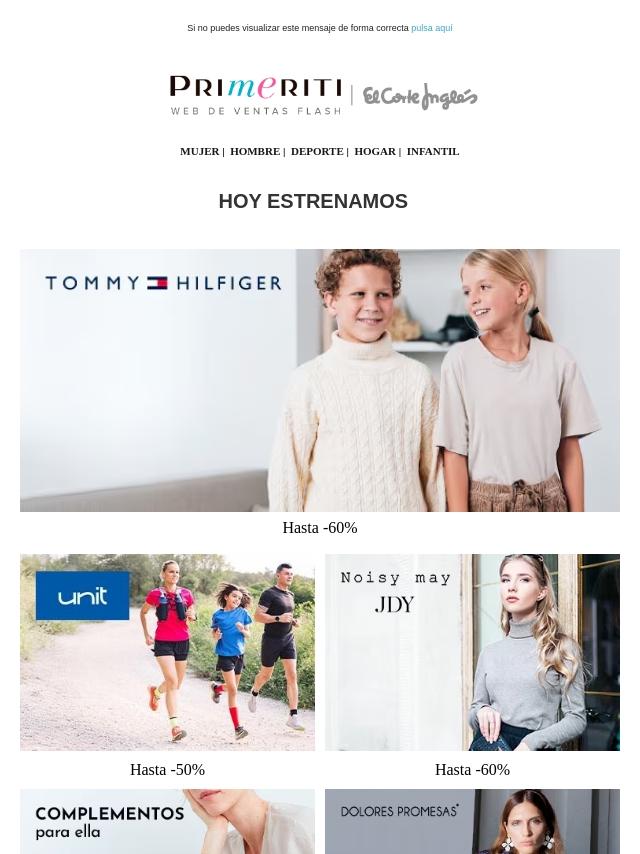Open the Noisy May JDY promotion
Viewport: 640px width, 854px height.
pyautogui.click(x=472, y=652)
